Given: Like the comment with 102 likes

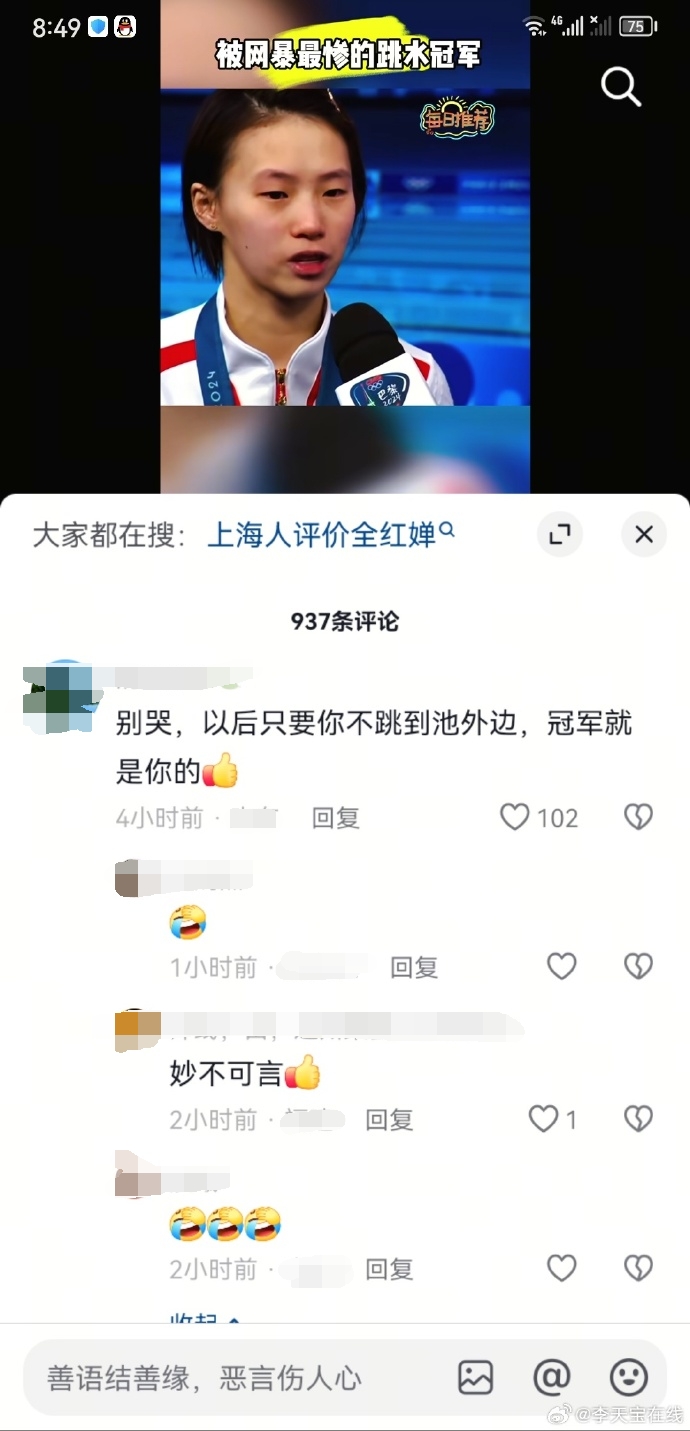Looking at the screenshot, I should tap(515, 817).
